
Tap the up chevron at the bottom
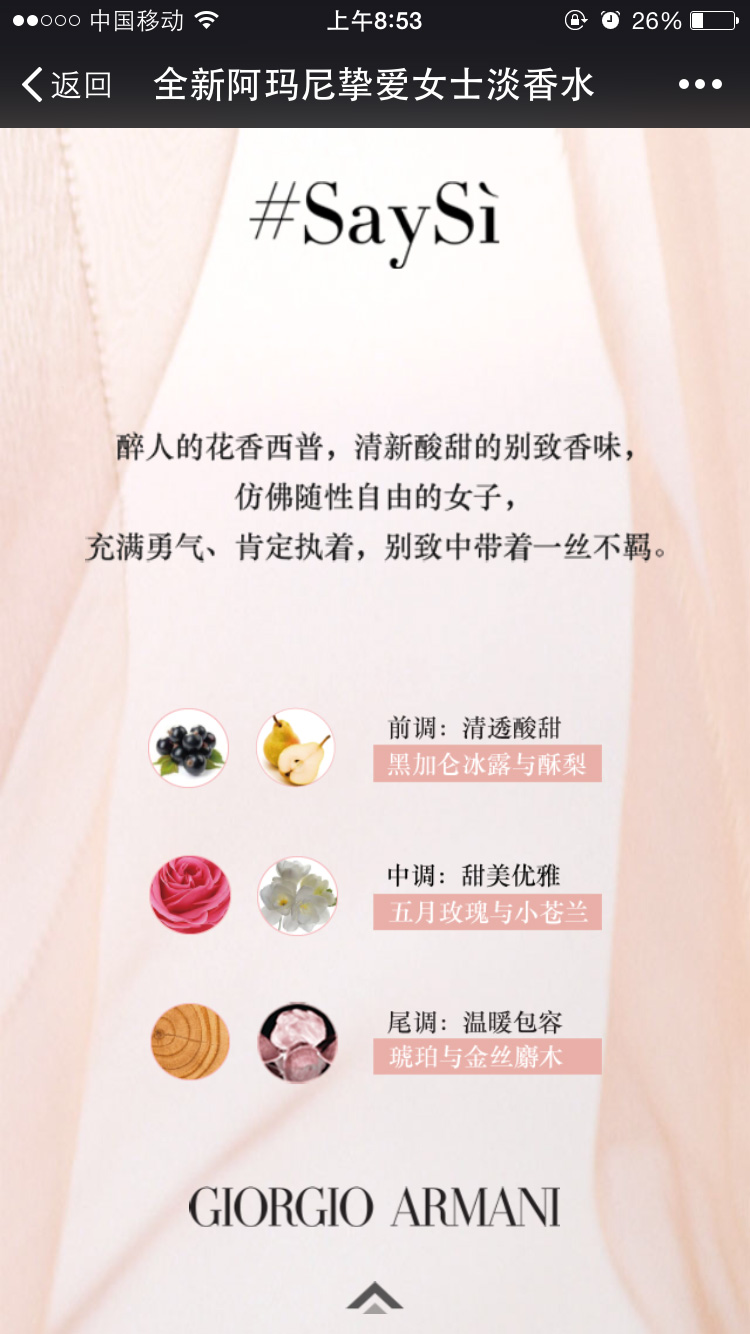[x=375, y=1297]
